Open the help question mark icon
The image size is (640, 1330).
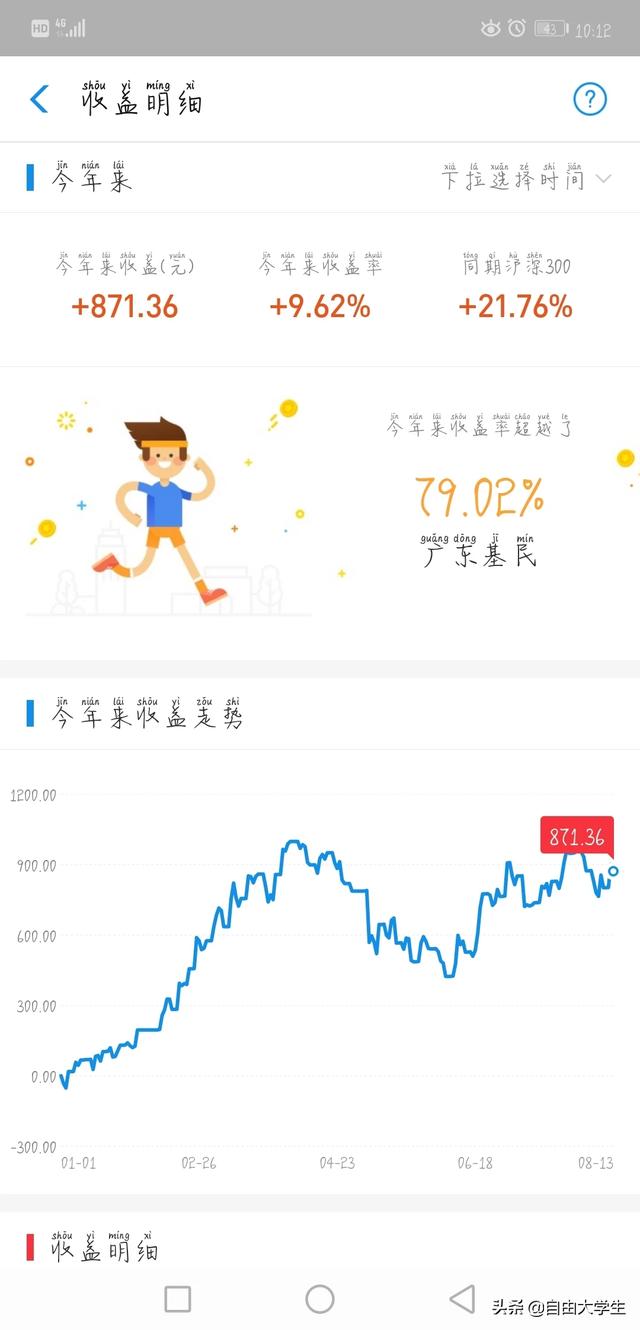click(x=590, y=99)
